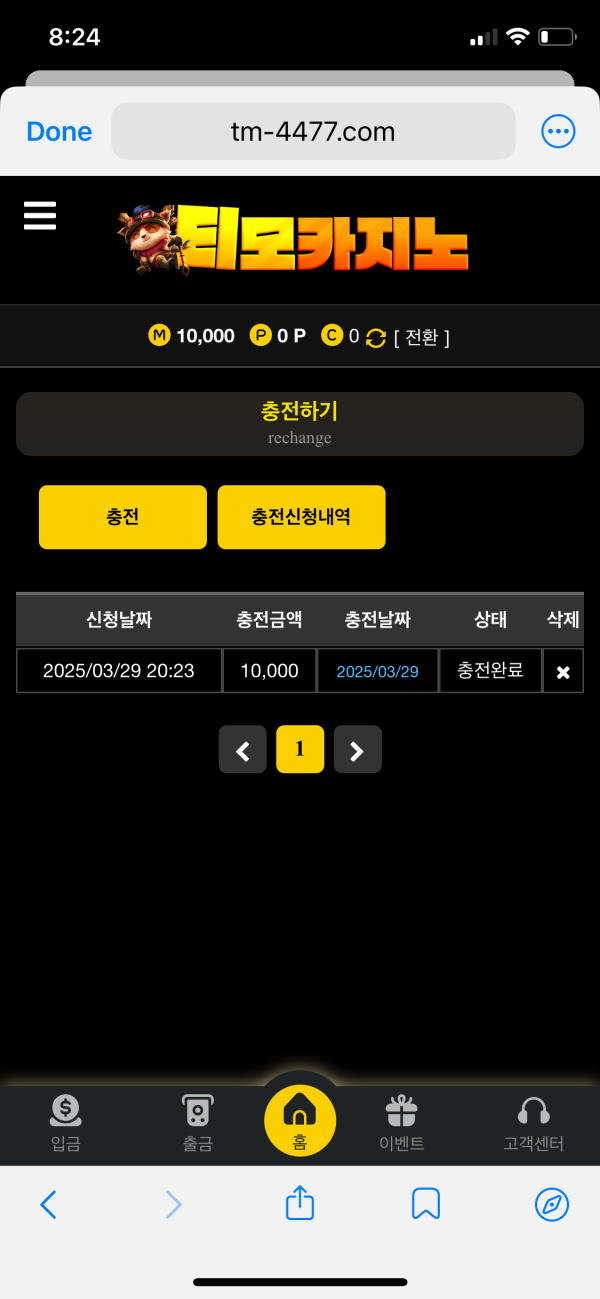600x1299 pixels.
Task: Tap Done to close the browser
Action: (59, 132)
